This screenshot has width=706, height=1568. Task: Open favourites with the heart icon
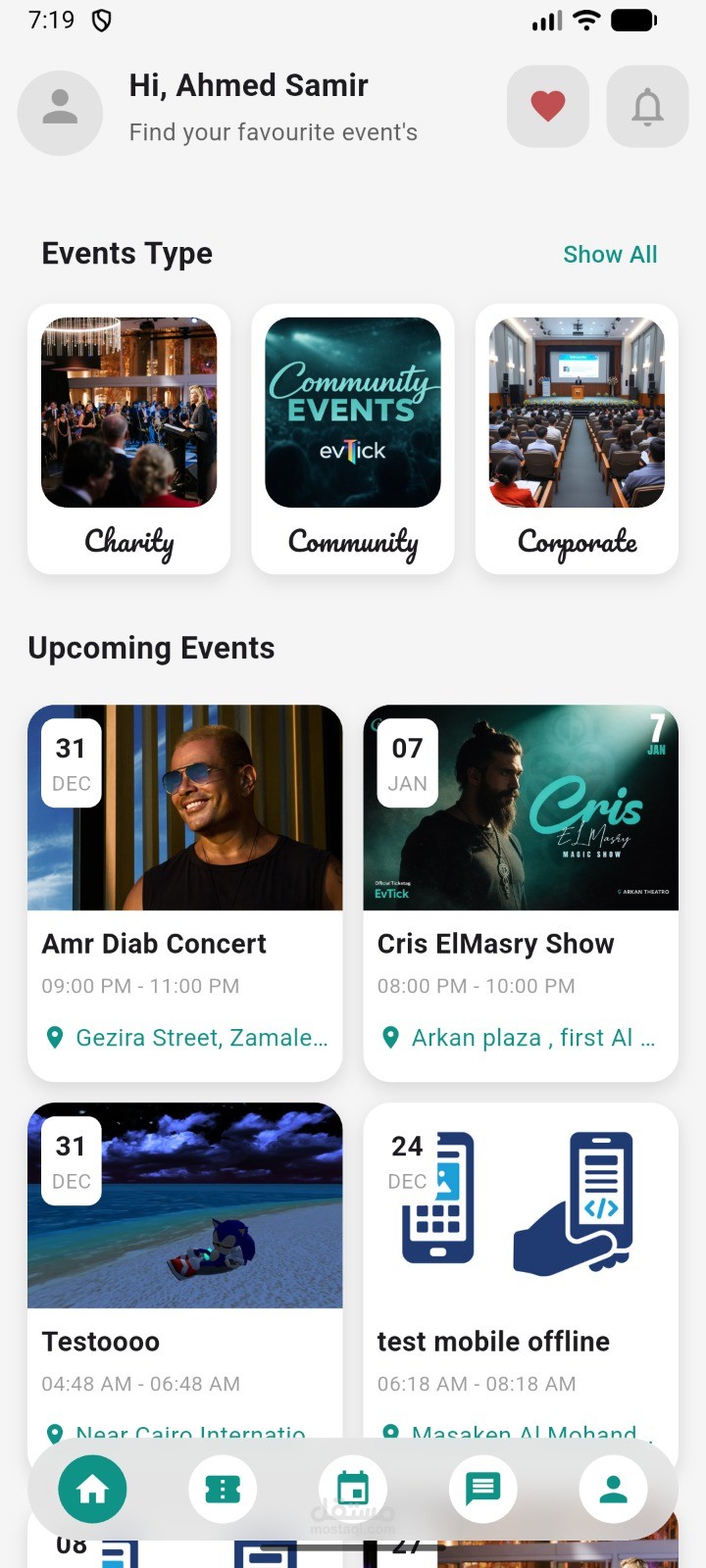coord(547,106)
